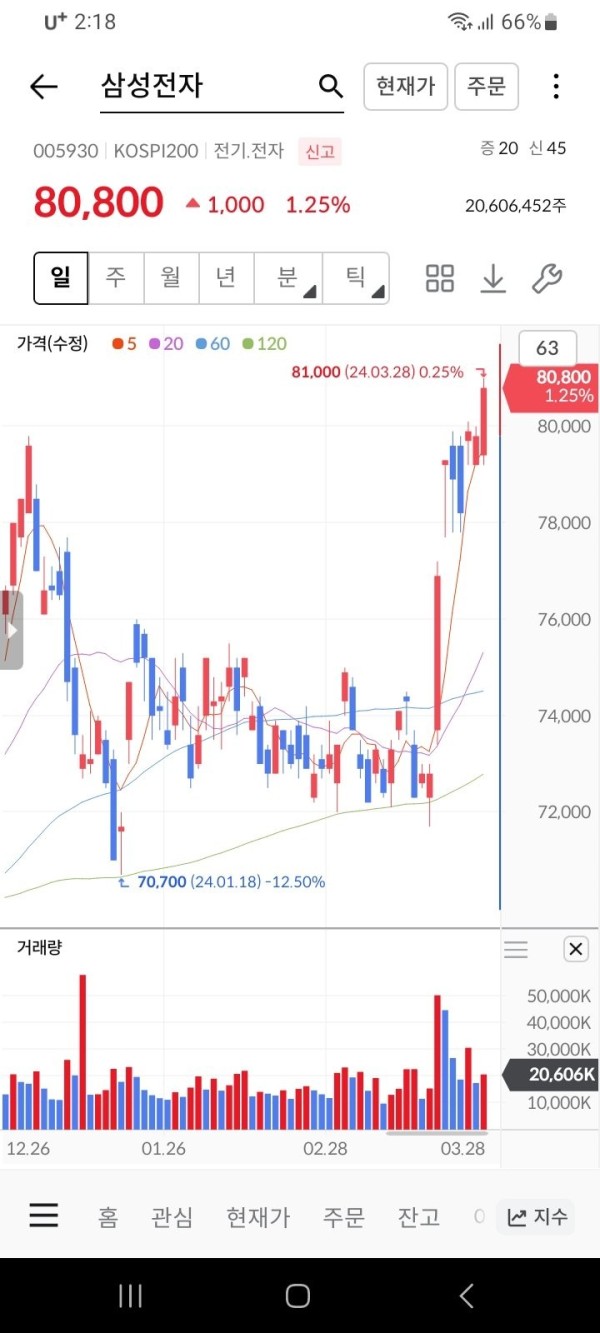
Task: Go back using the arrow icon
Action: coord(44,87)
